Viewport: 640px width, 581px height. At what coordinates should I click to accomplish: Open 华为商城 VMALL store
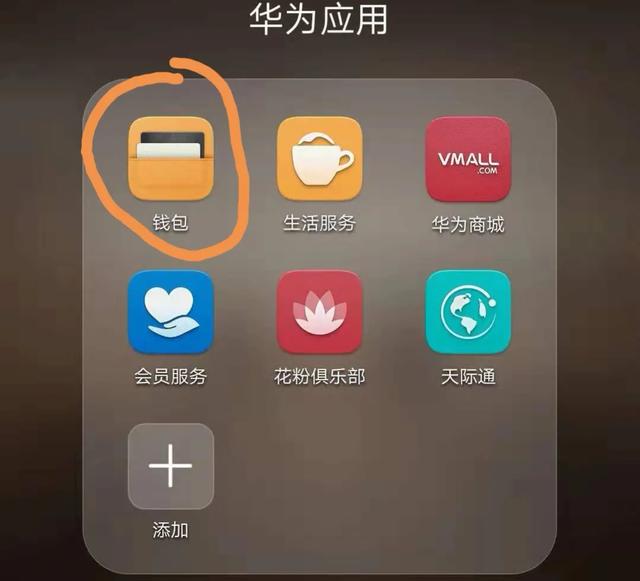tap(467, 159)
